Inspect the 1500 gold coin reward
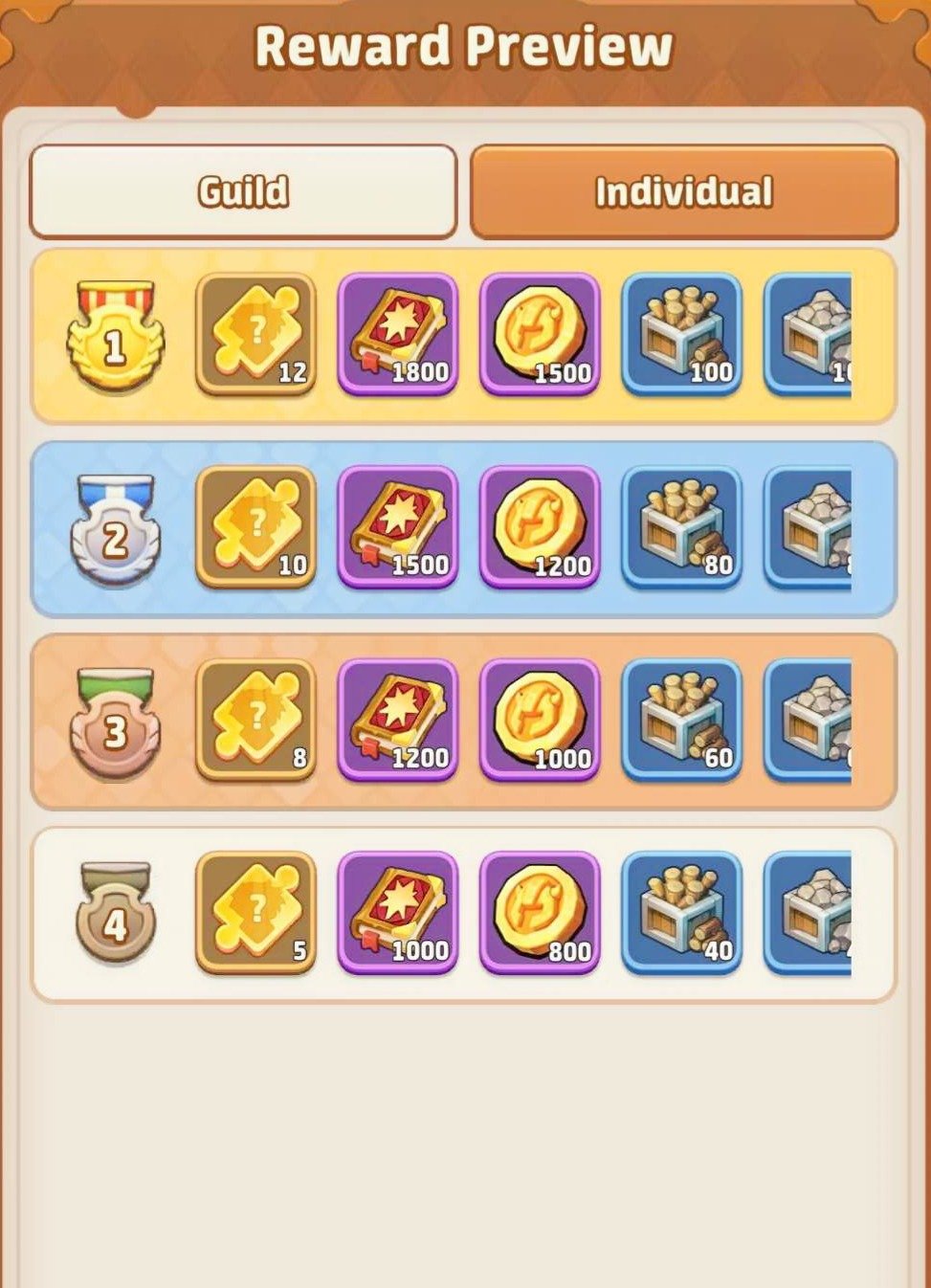The width and height of the screenshot is (931, 1288). point(540,334)
